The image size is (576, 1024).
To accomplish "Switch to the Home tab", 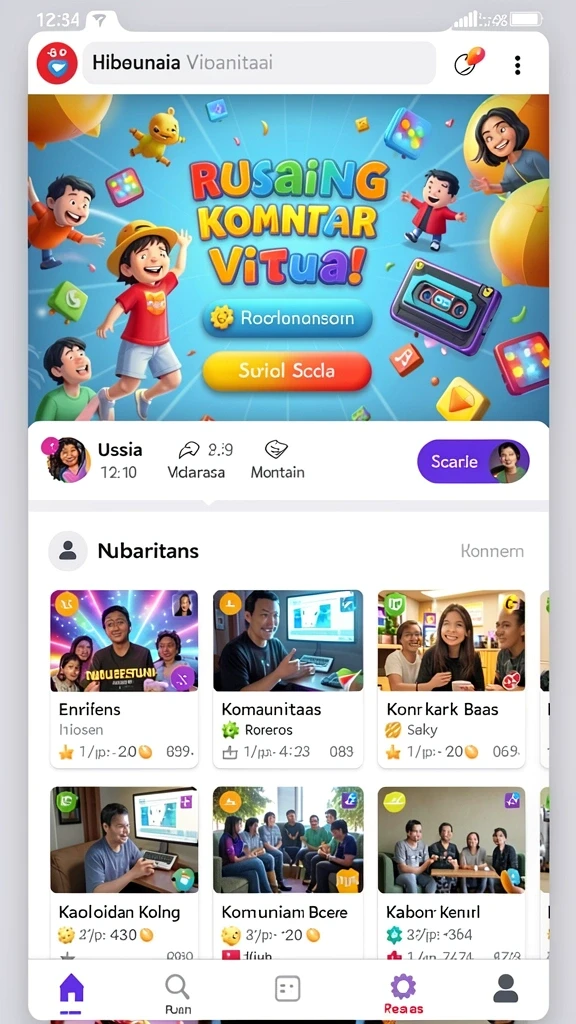I will 71,989.
